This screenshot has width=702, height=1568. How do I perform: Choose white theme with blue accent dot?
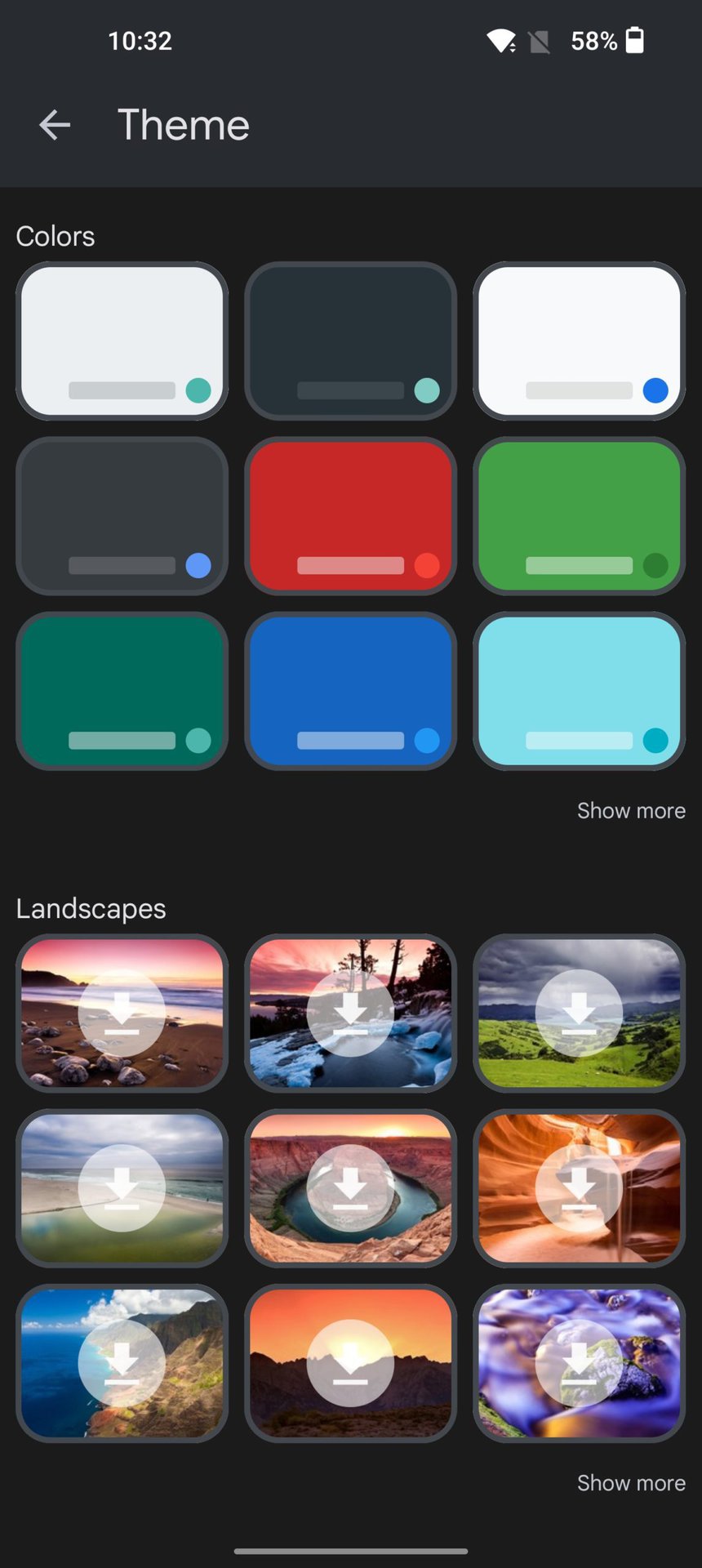[579, 341]
